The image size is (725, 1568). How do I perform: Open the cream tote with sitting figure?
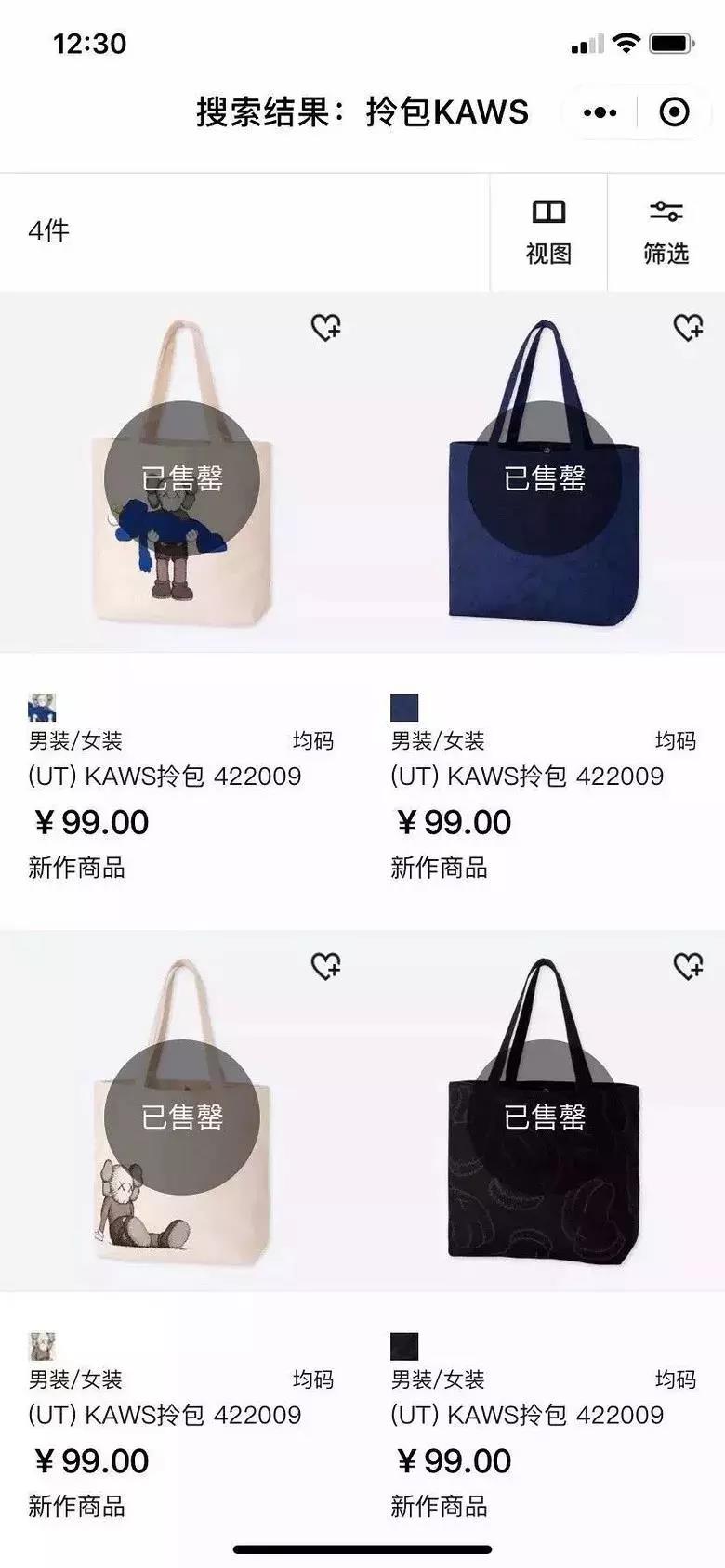tap(182, 1115)
